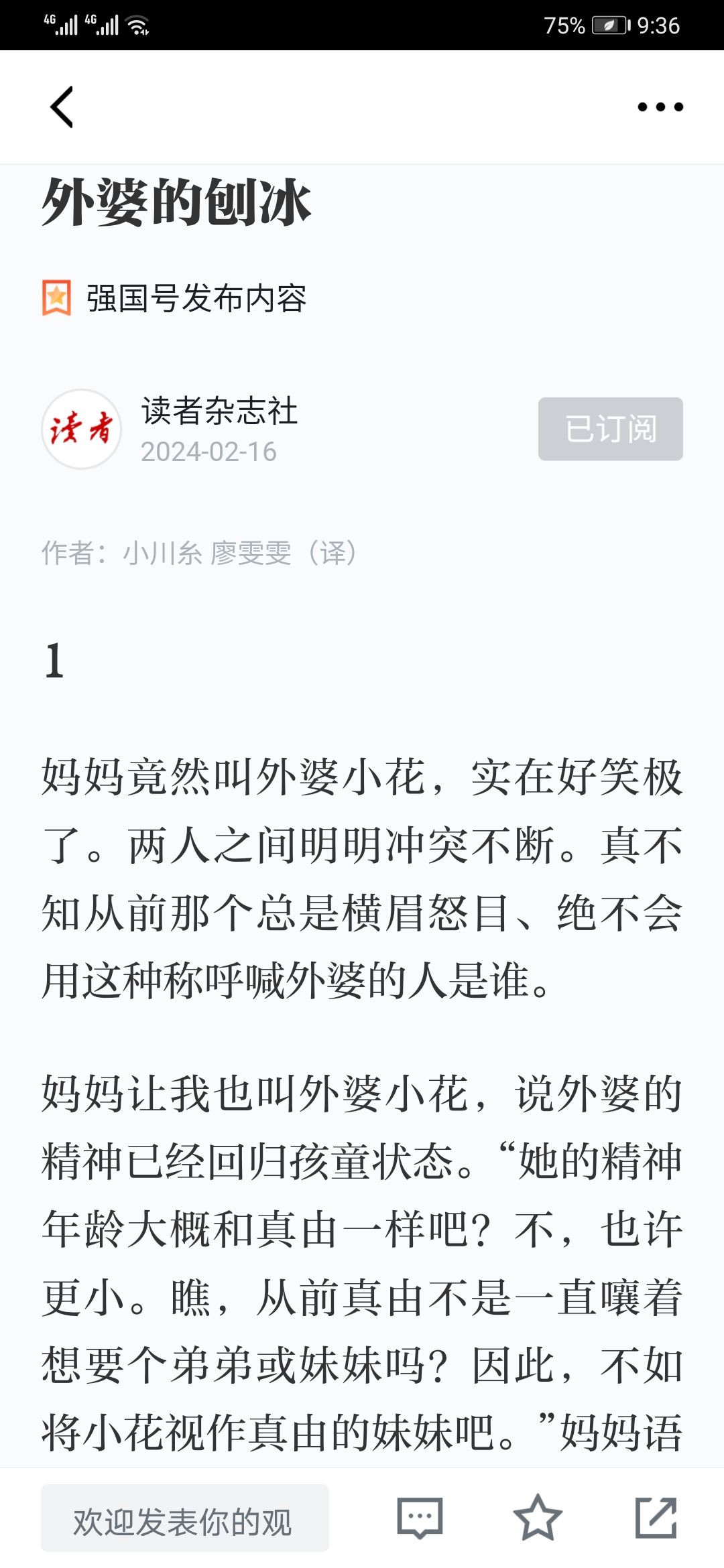This screenshot has width=724, height=1568.
Task: Favorite this article with the star icon
Action: [538, 1518]
